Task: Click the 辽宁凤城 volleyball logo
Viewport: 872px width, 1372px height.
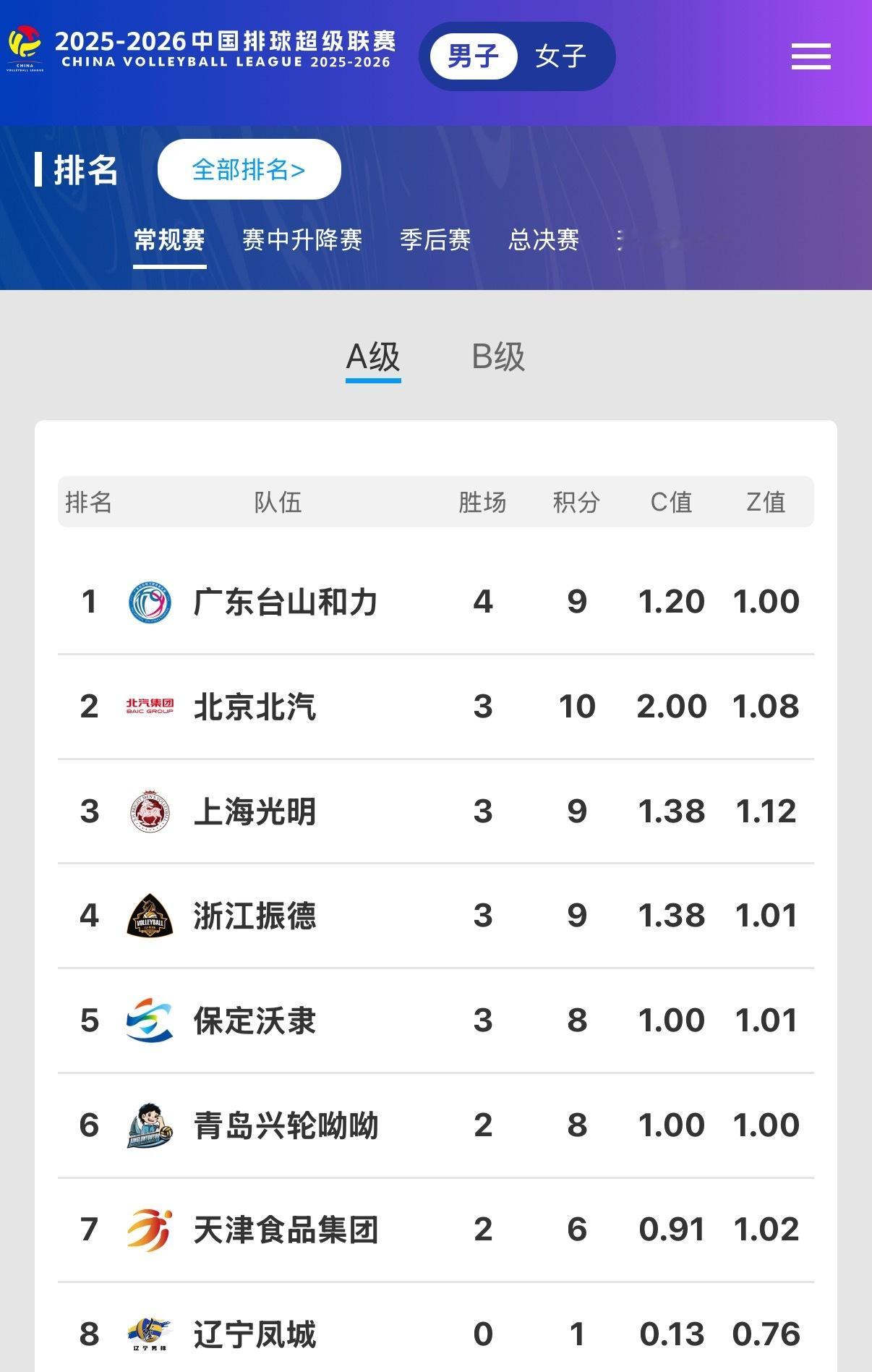Action: pyautogui.click(x=148, y=1333)
